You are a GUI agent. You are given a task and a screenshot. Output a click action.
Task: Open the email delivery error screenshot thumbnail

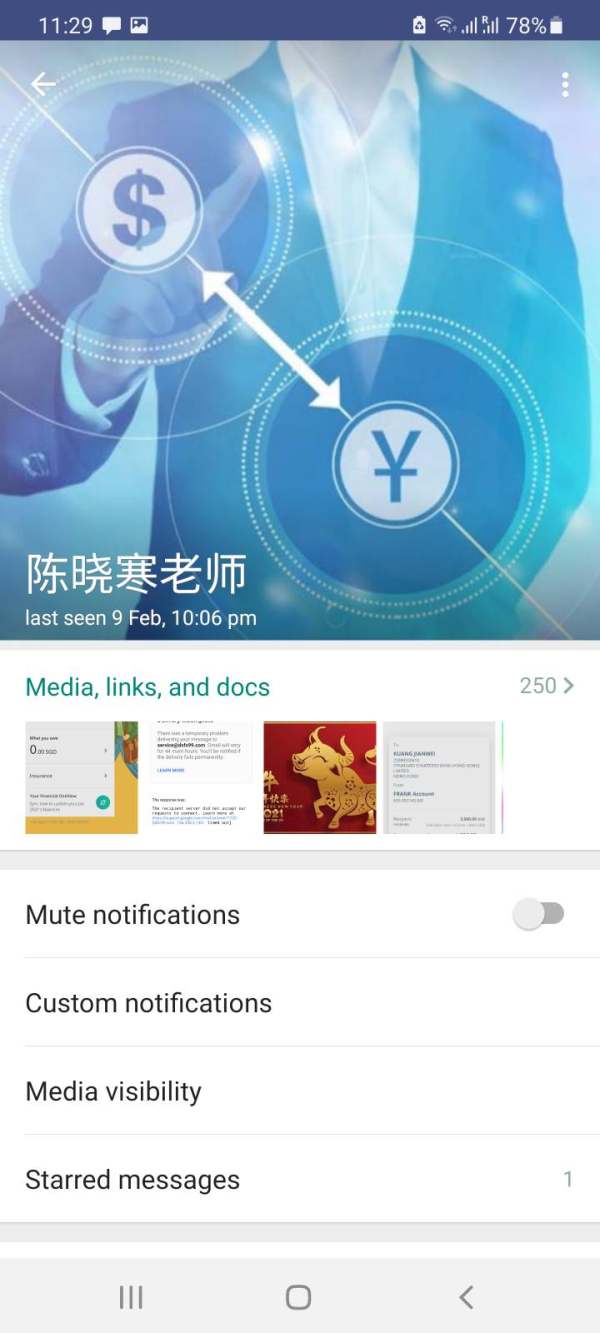201,777
